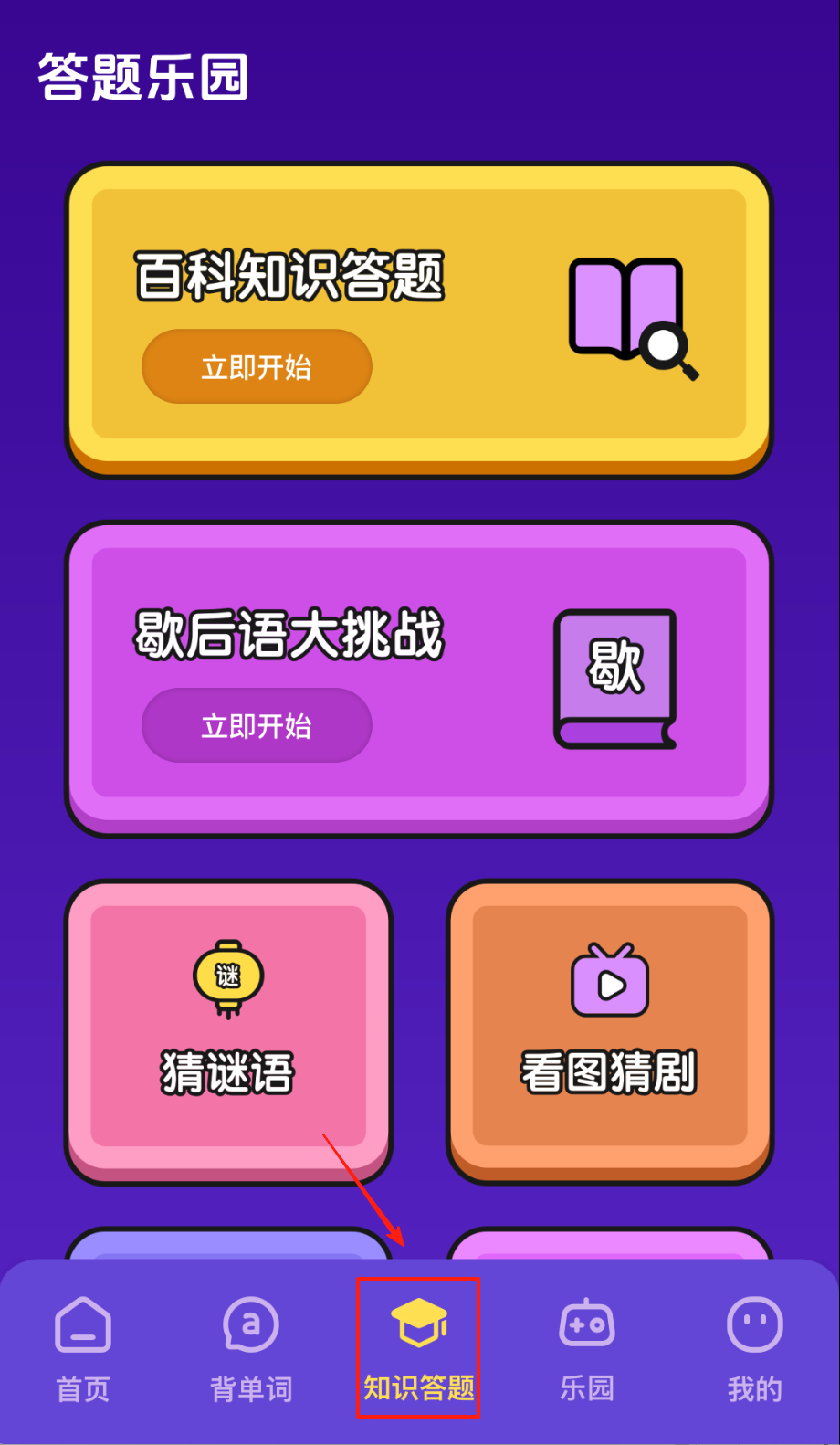Screen dimensions: 840x1445
Task: Open the 猜谜语 card
Action: click(228, 1028)
